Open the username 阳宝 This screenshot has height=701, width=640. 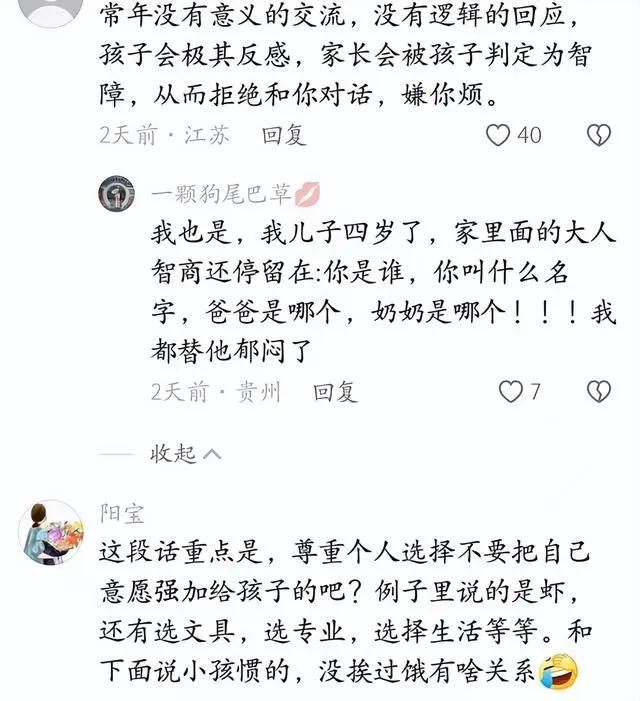click(x=121, y=514)
